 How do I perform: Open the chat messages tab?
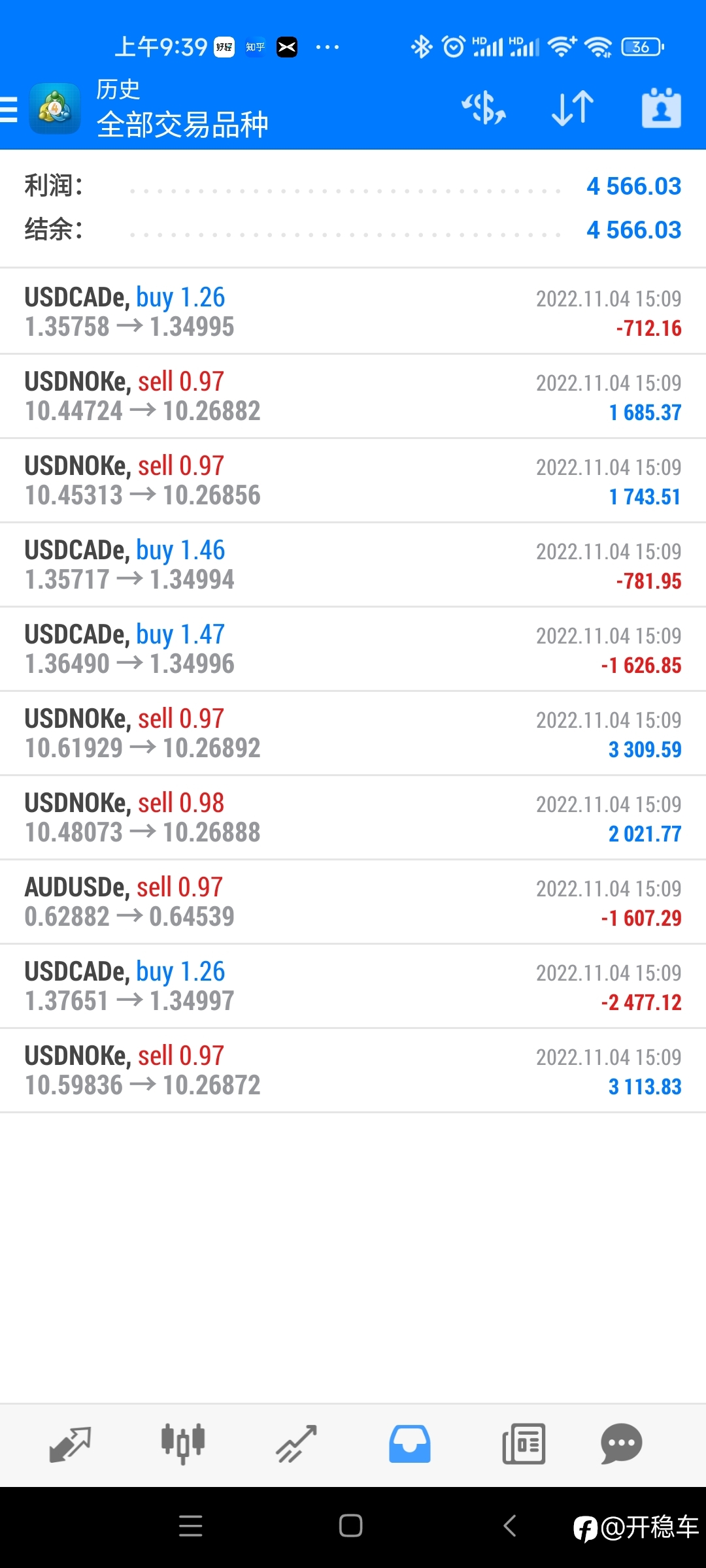click(621, 1444)
